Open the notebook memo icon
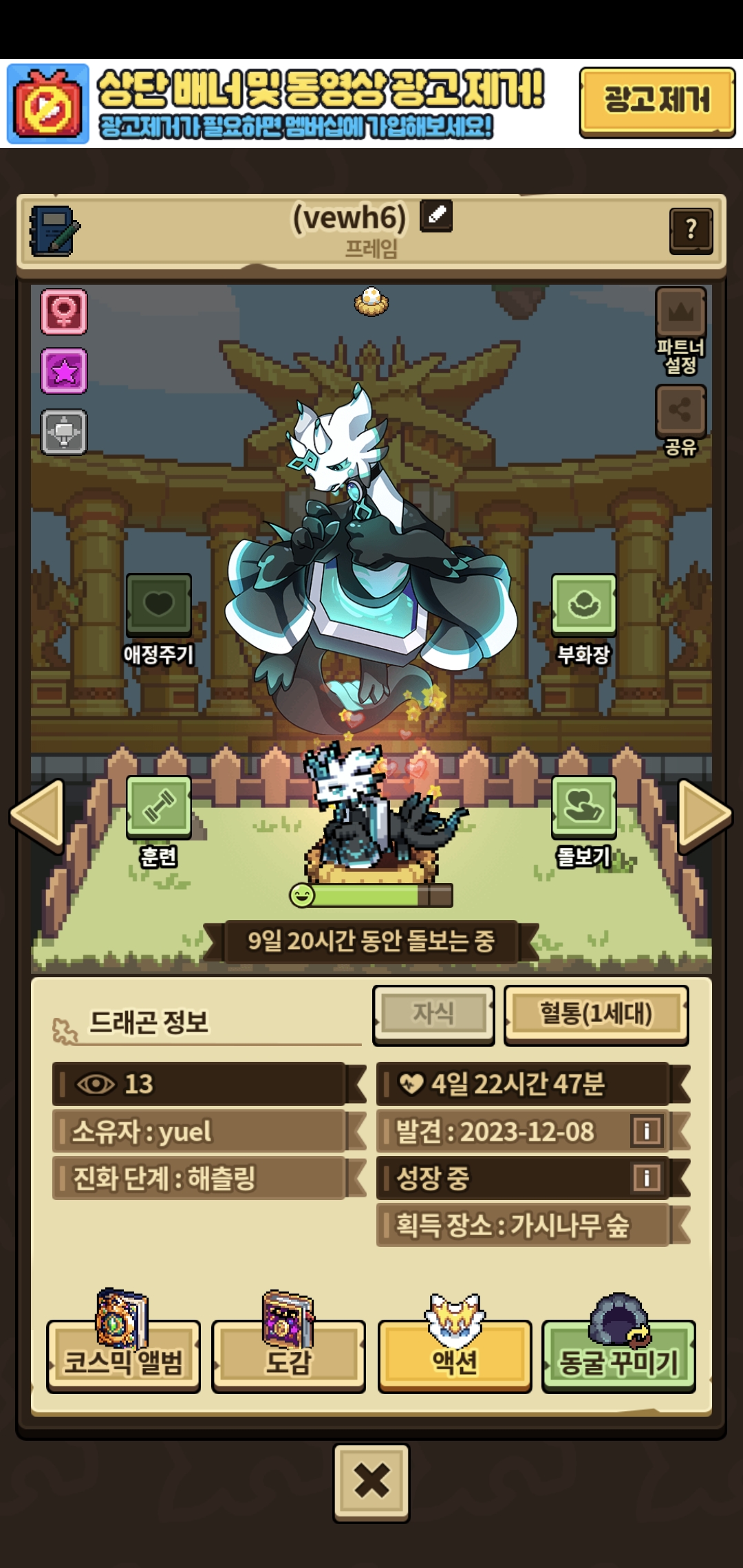Image resolution: width=743 pixels, height=1568 pixels. [x=54, y=231]
